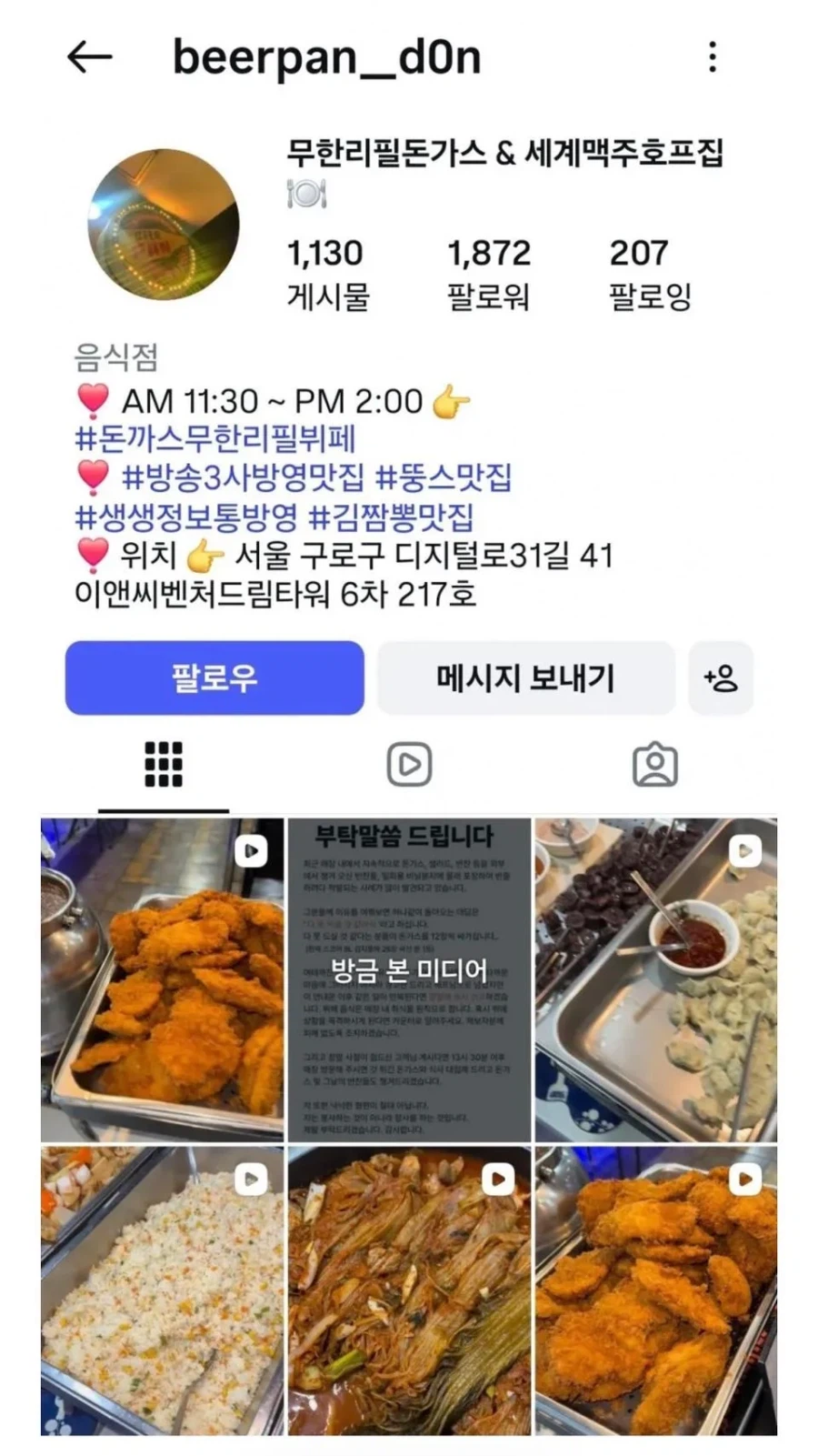Screen dimensions: 818x1456
Task: Open the #방송3사방영맛집 hashtag link
Action: 257,479
